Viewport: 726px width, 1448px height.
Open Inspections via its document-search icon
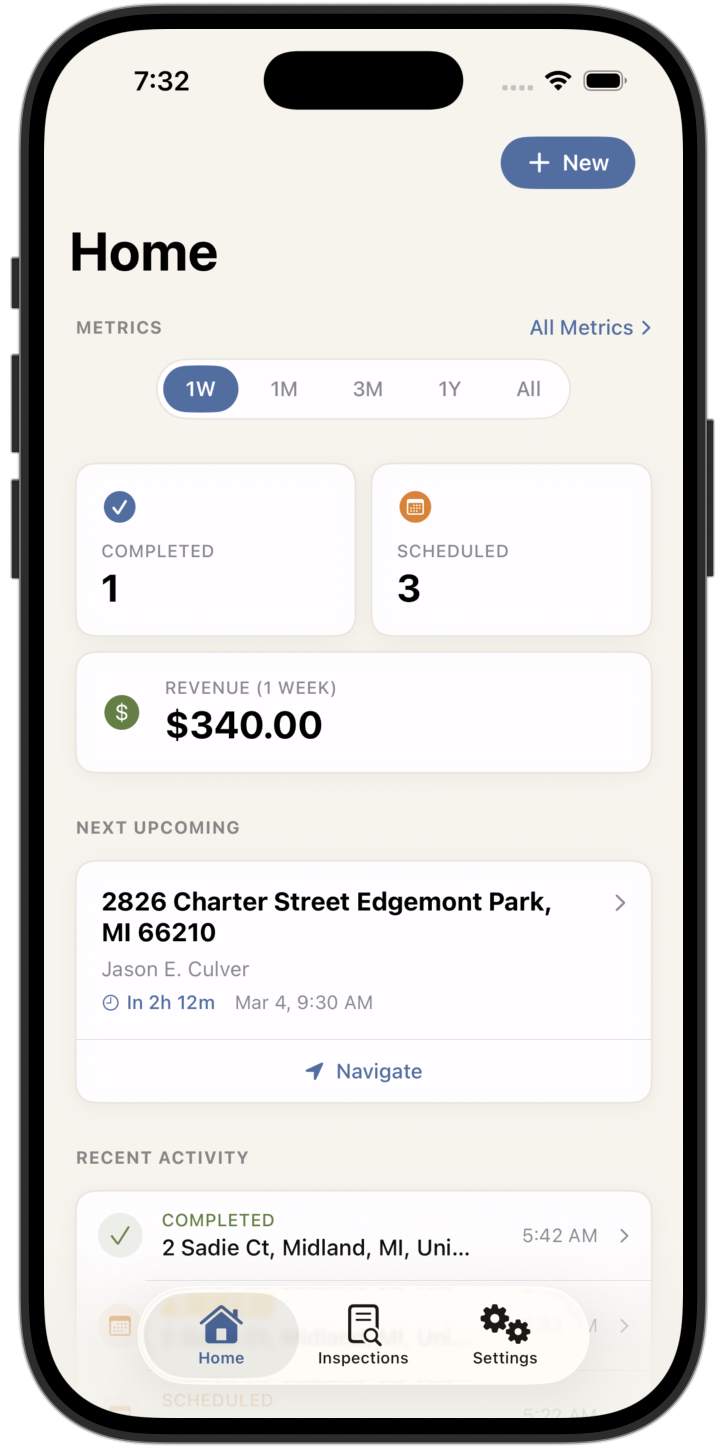[362, 1322]
